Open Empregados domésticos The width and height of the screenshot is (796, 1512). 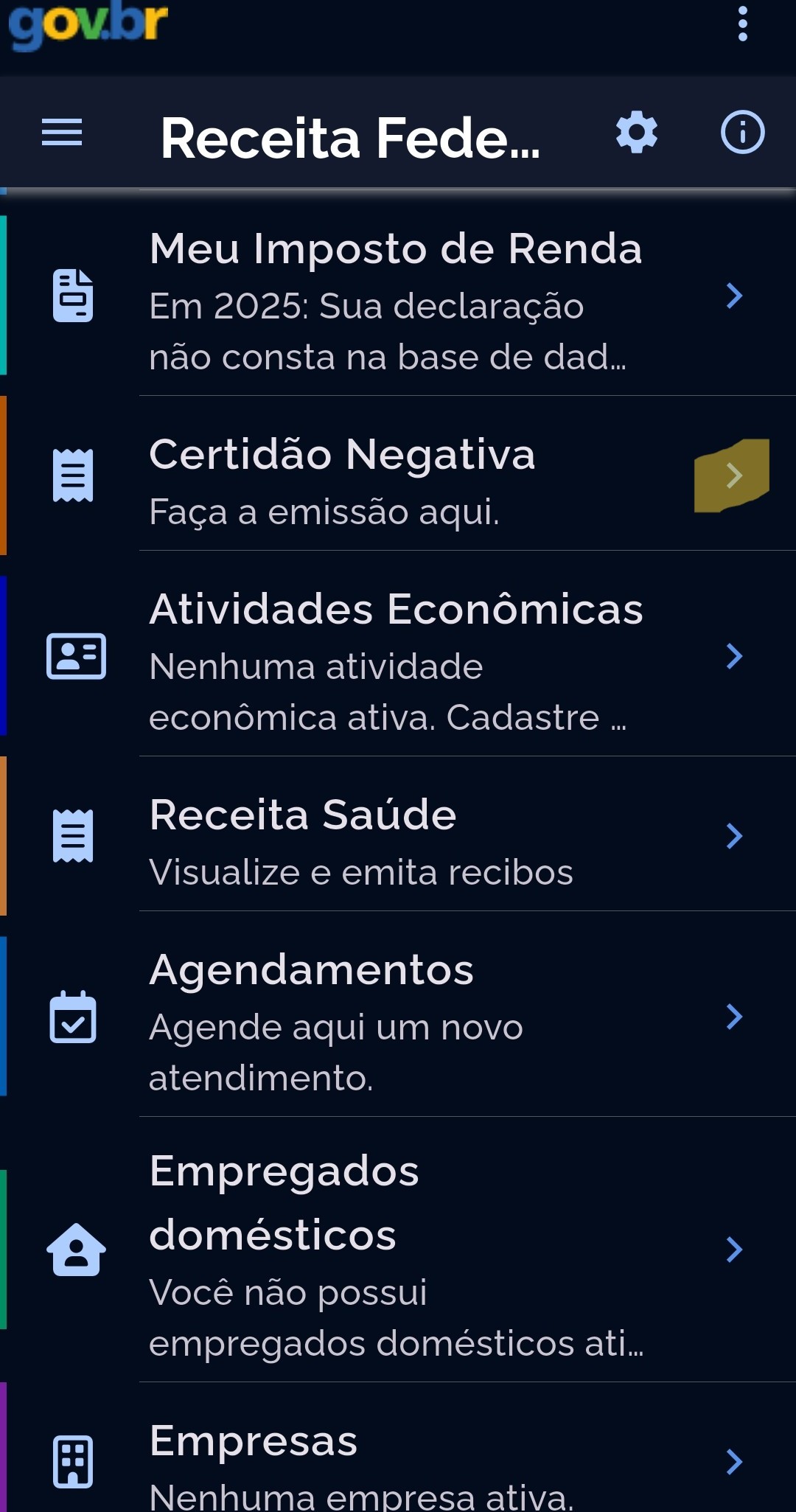398,1250
